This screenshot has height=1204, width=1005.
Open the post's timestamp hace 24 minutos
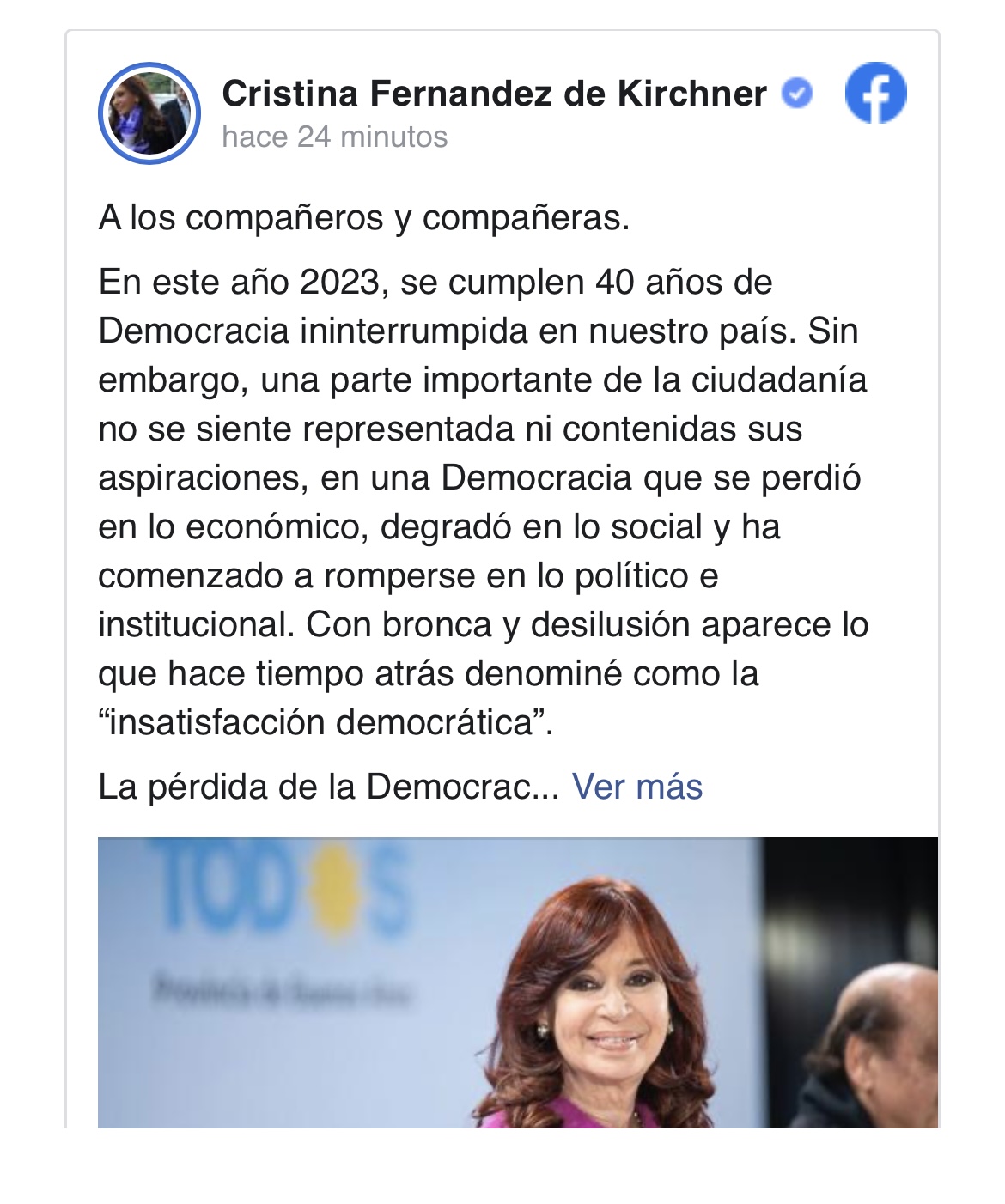tap(334, 137)
